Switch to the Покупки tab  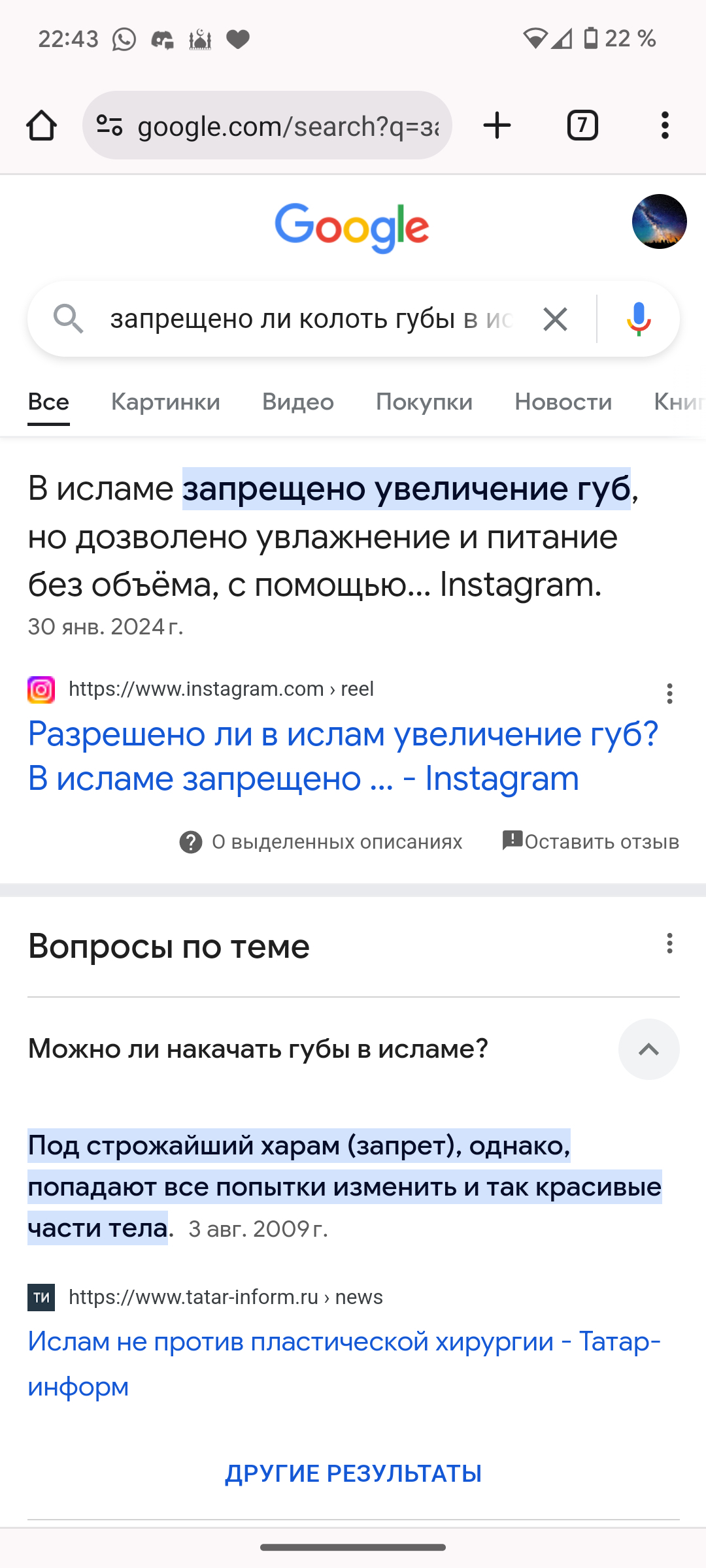pos(424,402)
